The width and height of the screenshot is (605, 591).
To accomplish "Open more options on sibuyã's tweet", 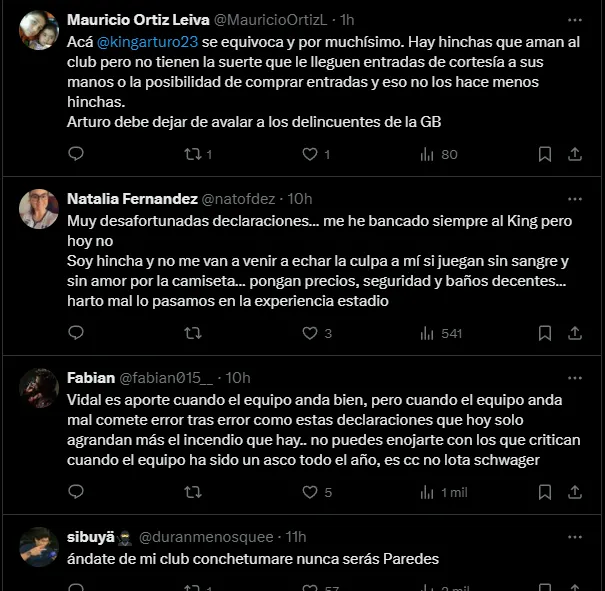I will pos(574,537).
